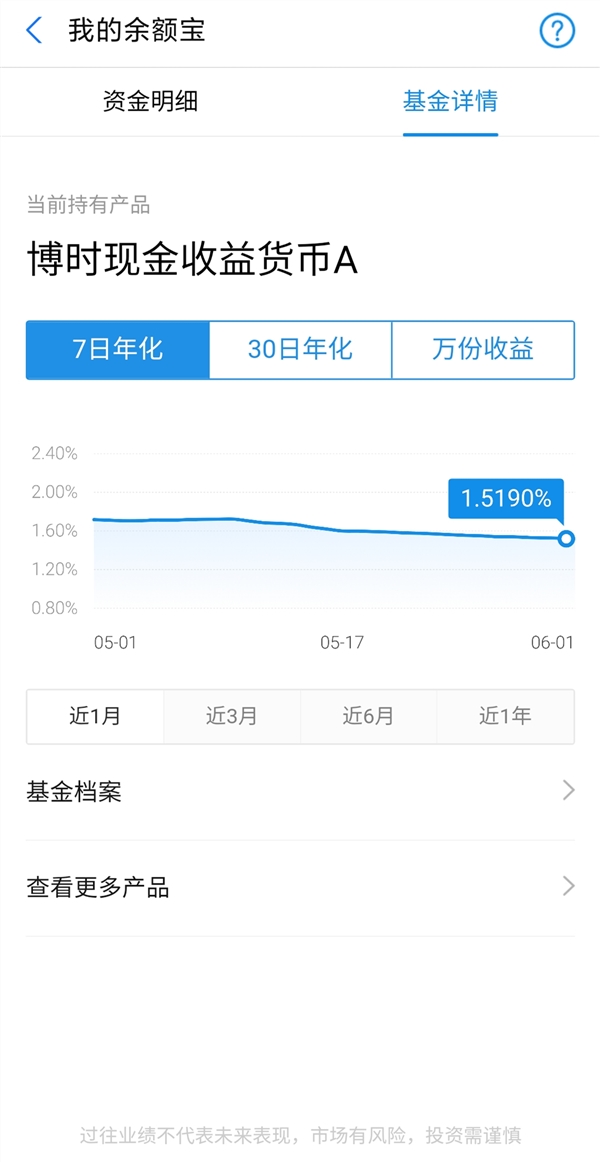The image size is (600, 1162).
Task: Open 基金档案
Action: click(300, 792)
